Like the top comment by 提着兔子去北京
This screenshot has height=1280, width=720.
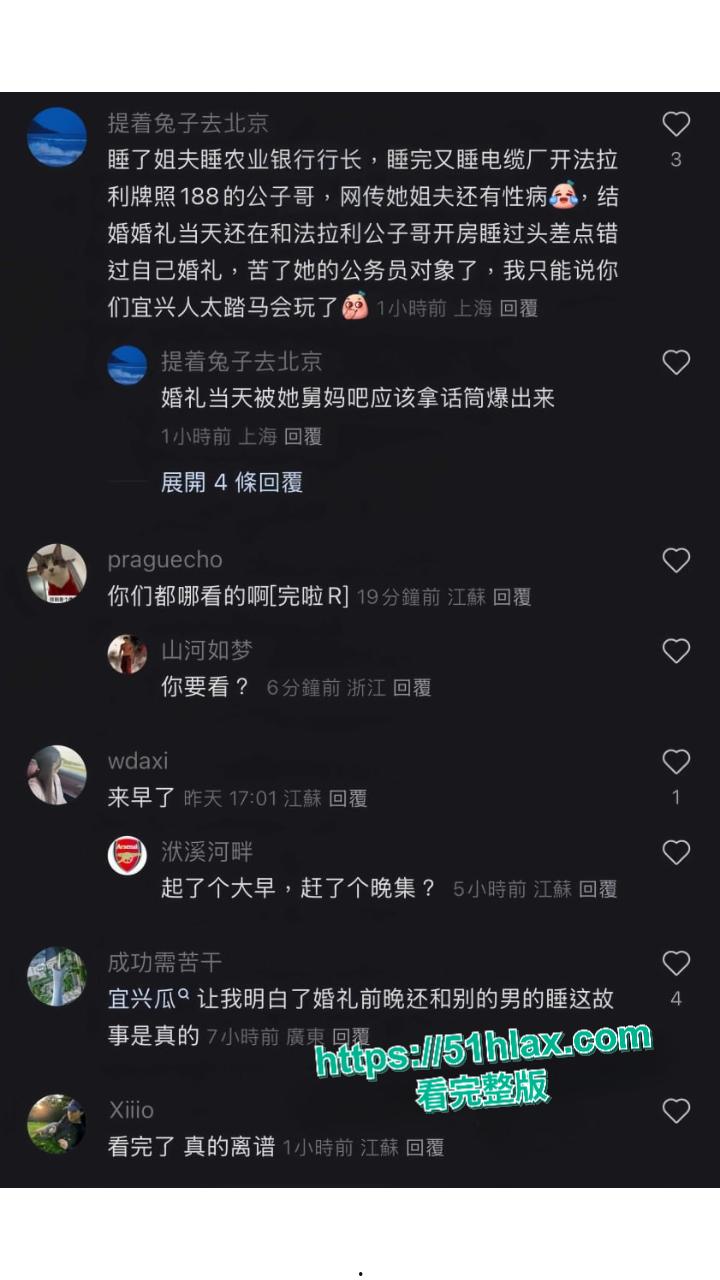click(676, 122)
